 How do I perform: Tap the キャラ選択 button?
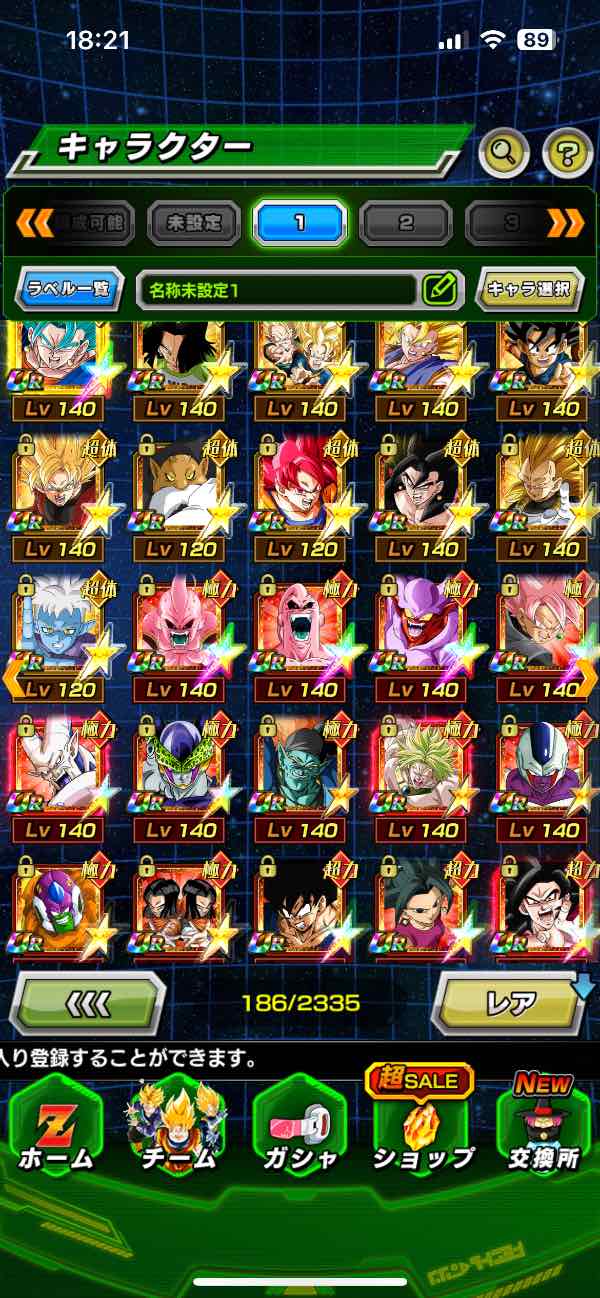529,290
